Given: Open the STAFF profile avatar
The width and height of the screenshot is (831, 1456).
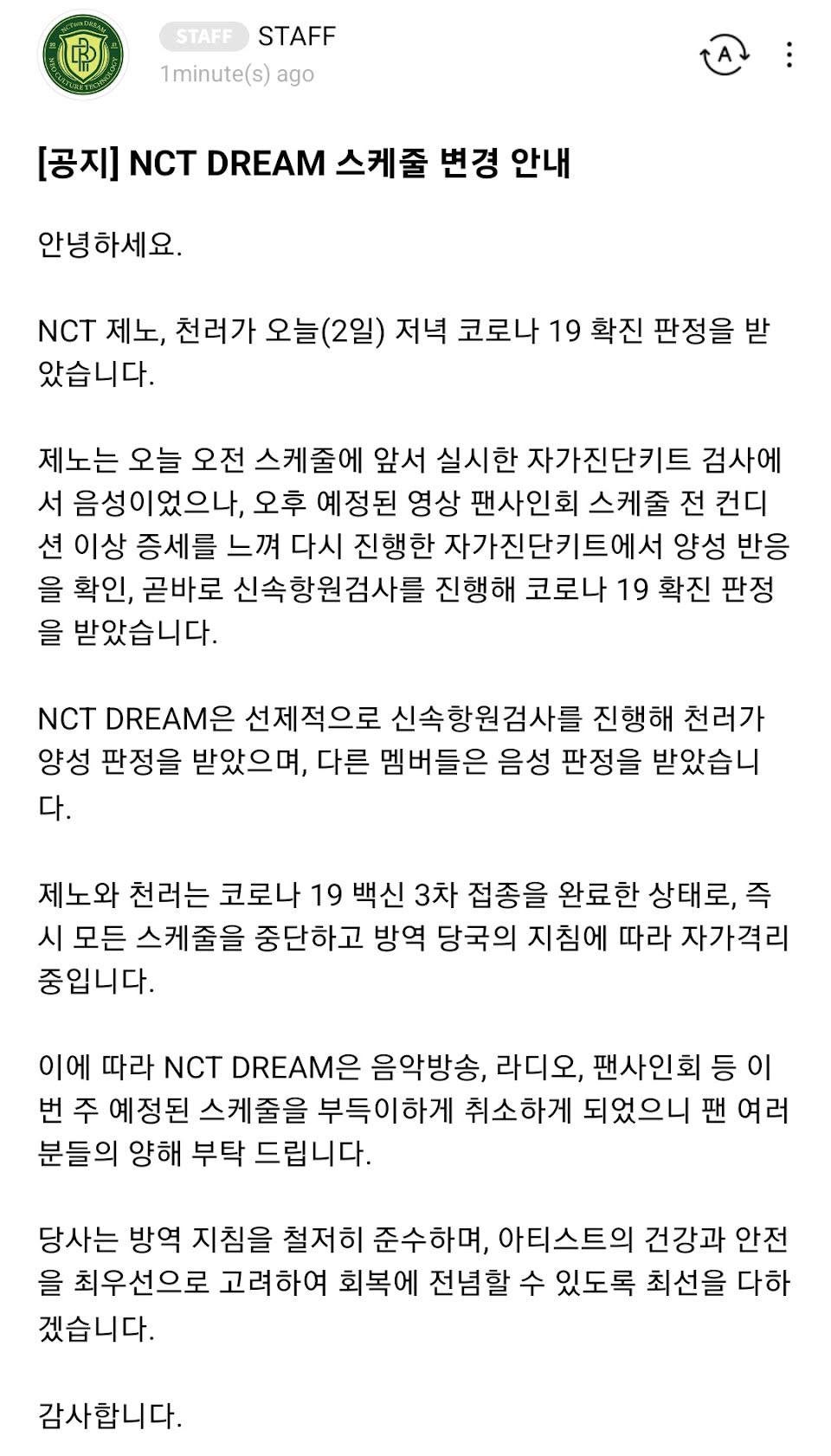Looking at the screenshot, I should pos(84,55).
